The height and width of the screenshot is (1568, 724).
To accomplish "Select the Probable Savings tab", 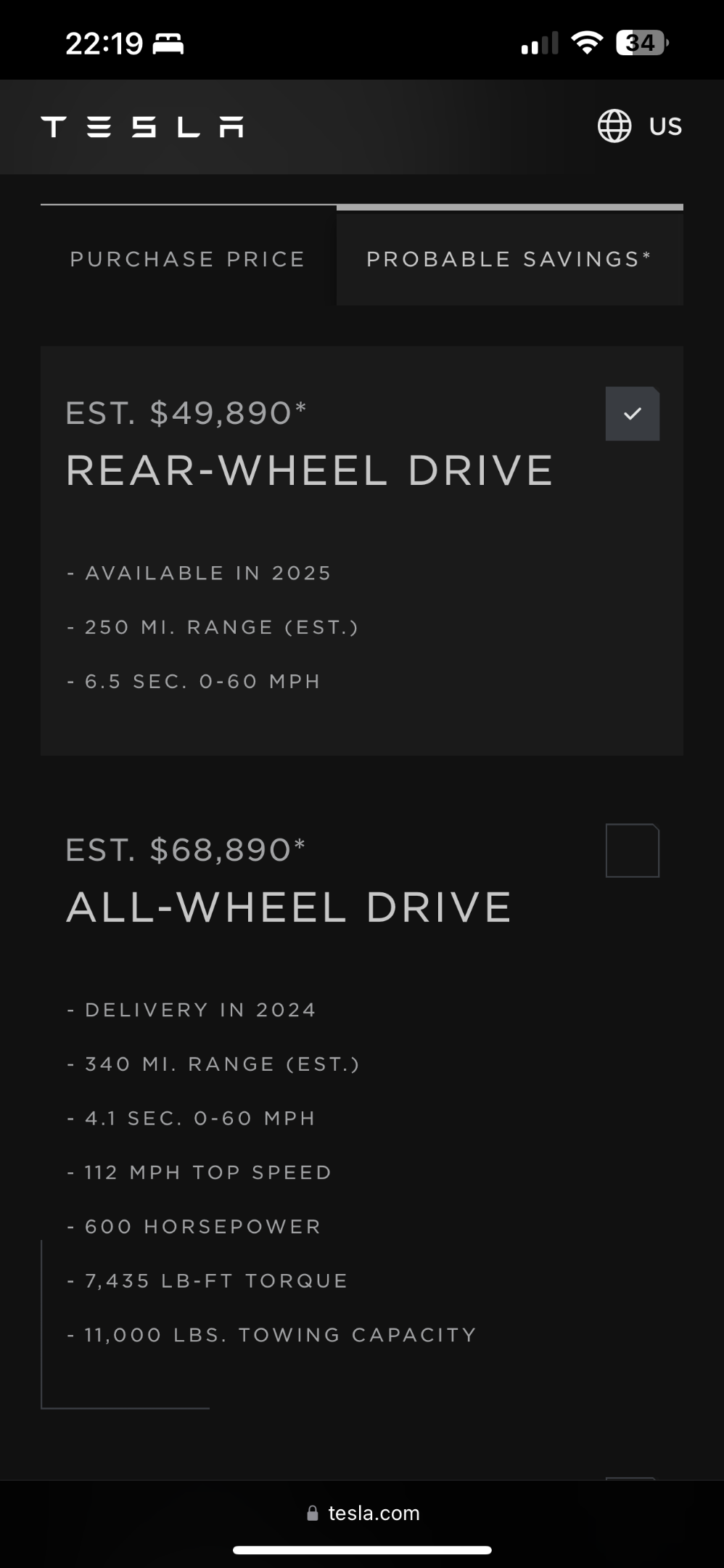I will pyautogui.click(x=509, y=258).
